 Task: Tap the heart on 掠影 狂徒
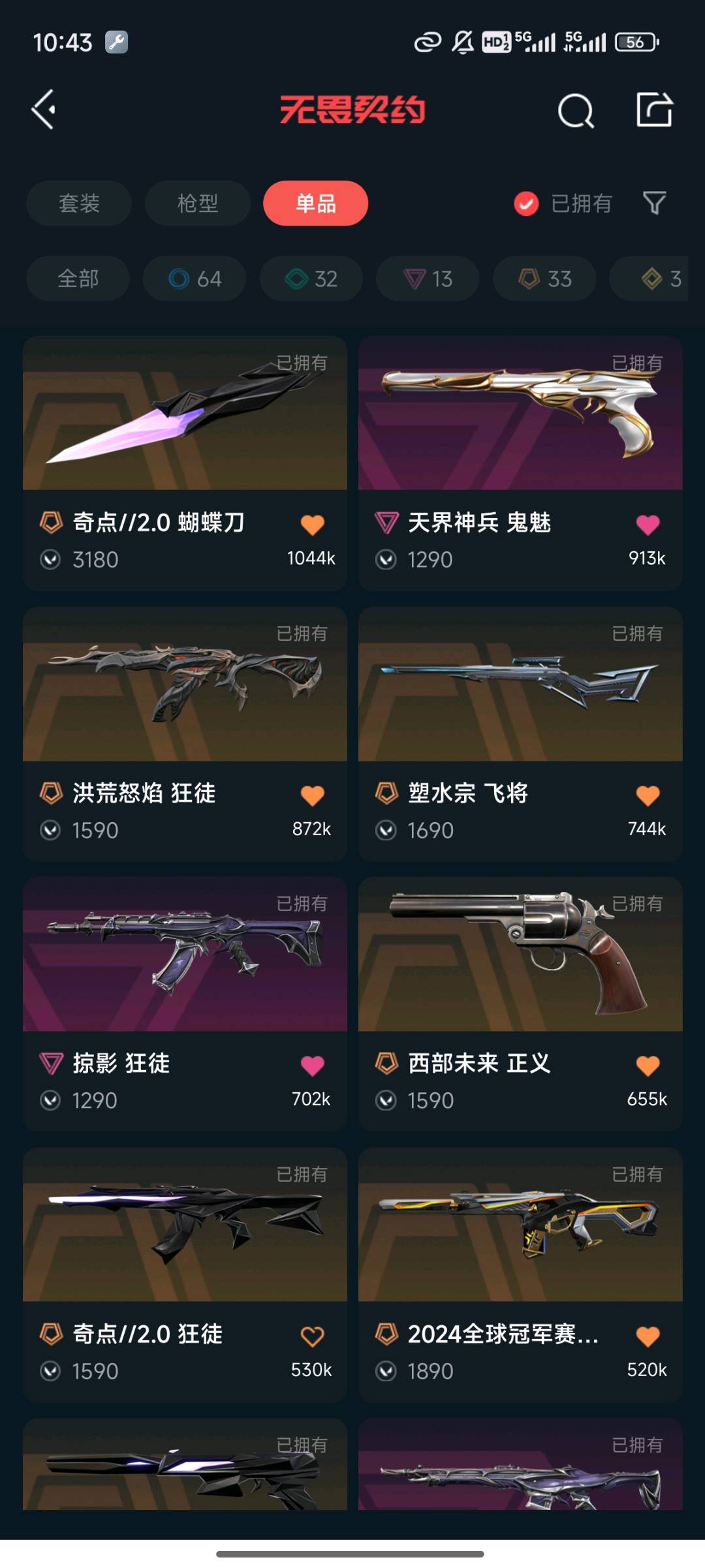click(312, 1066)
